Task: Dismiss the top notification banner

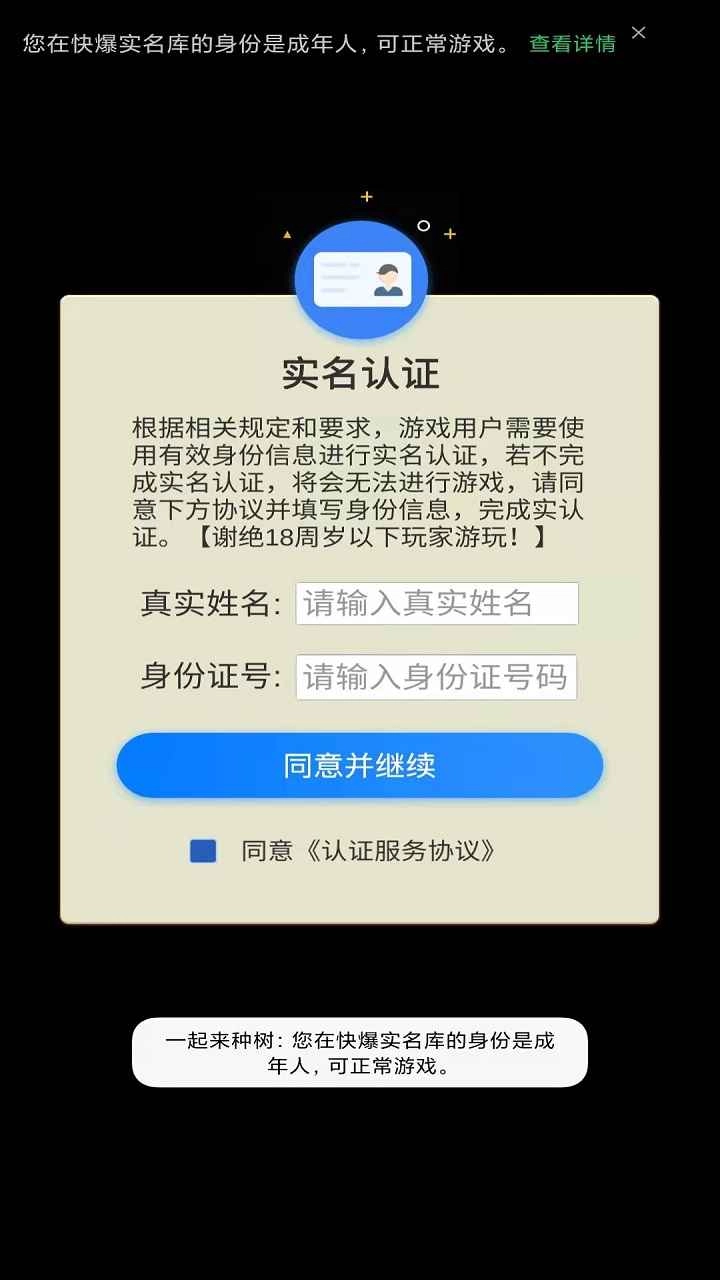Action: [x=639, y=33]
